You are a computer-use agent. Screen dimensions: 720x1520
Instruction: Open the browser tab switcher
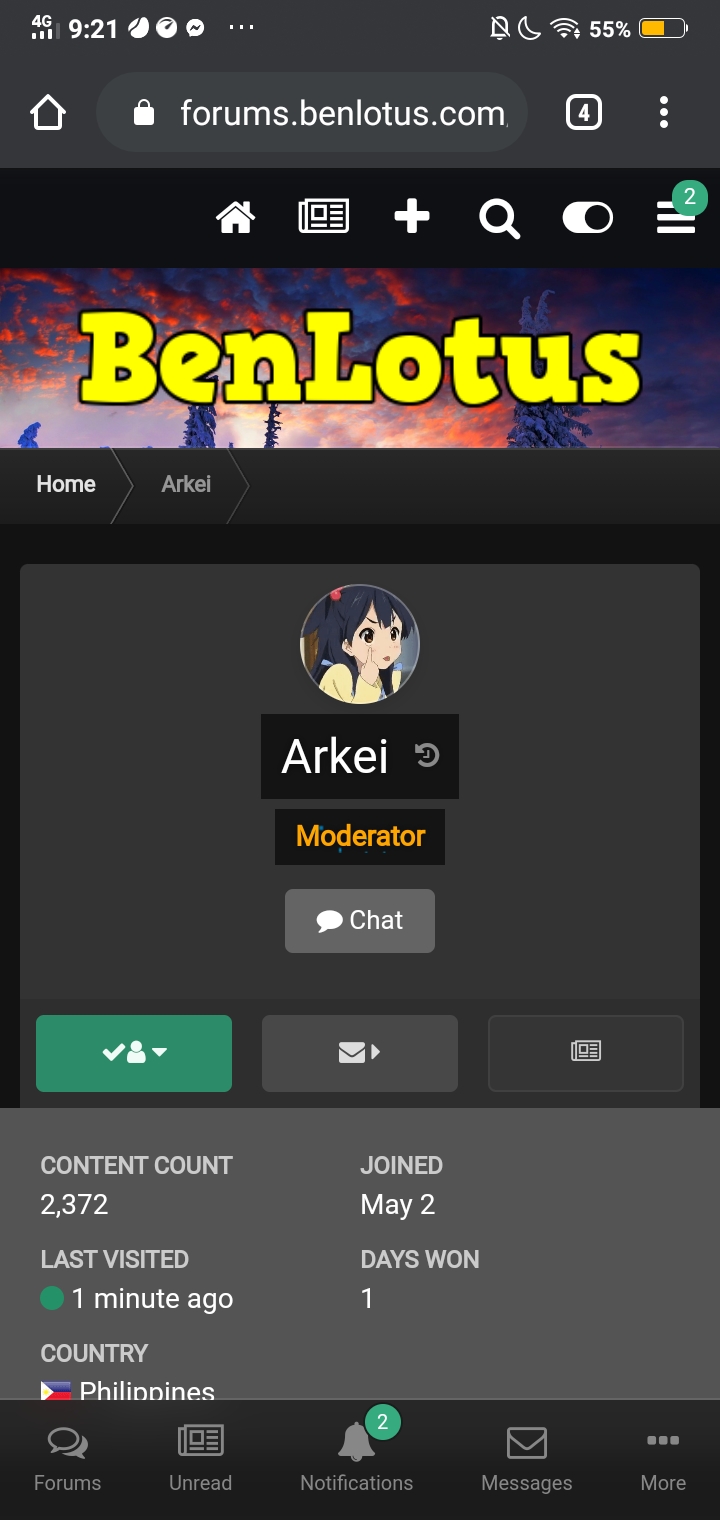[584, 113]
